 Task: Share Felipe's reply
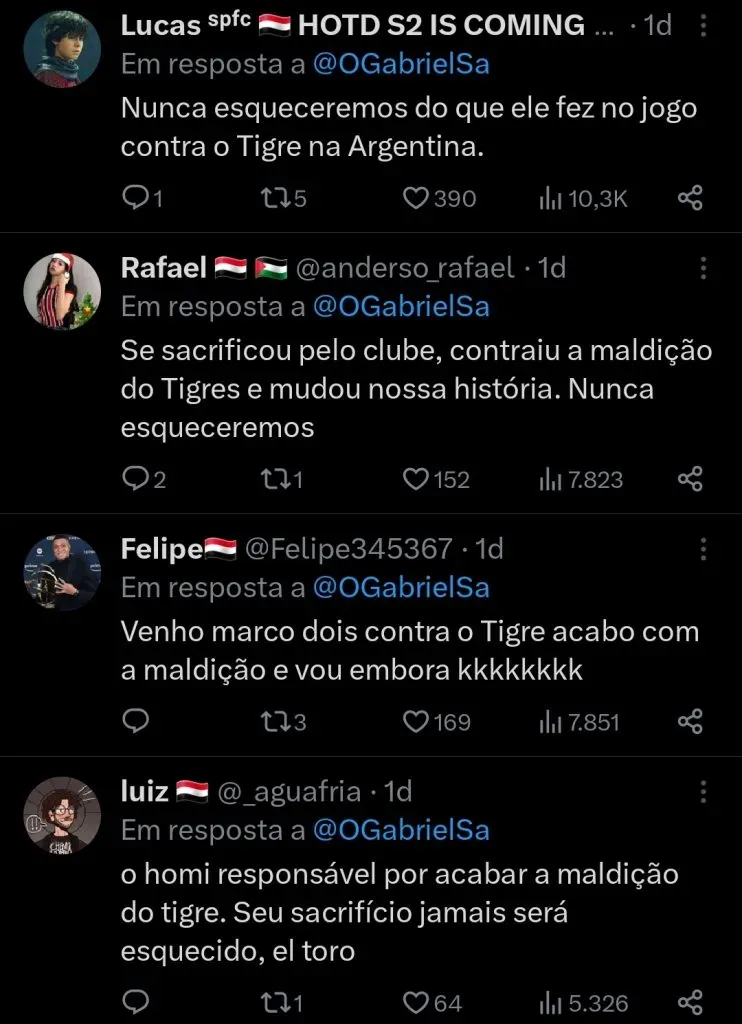pyautogui.click(x=690, y=721)
